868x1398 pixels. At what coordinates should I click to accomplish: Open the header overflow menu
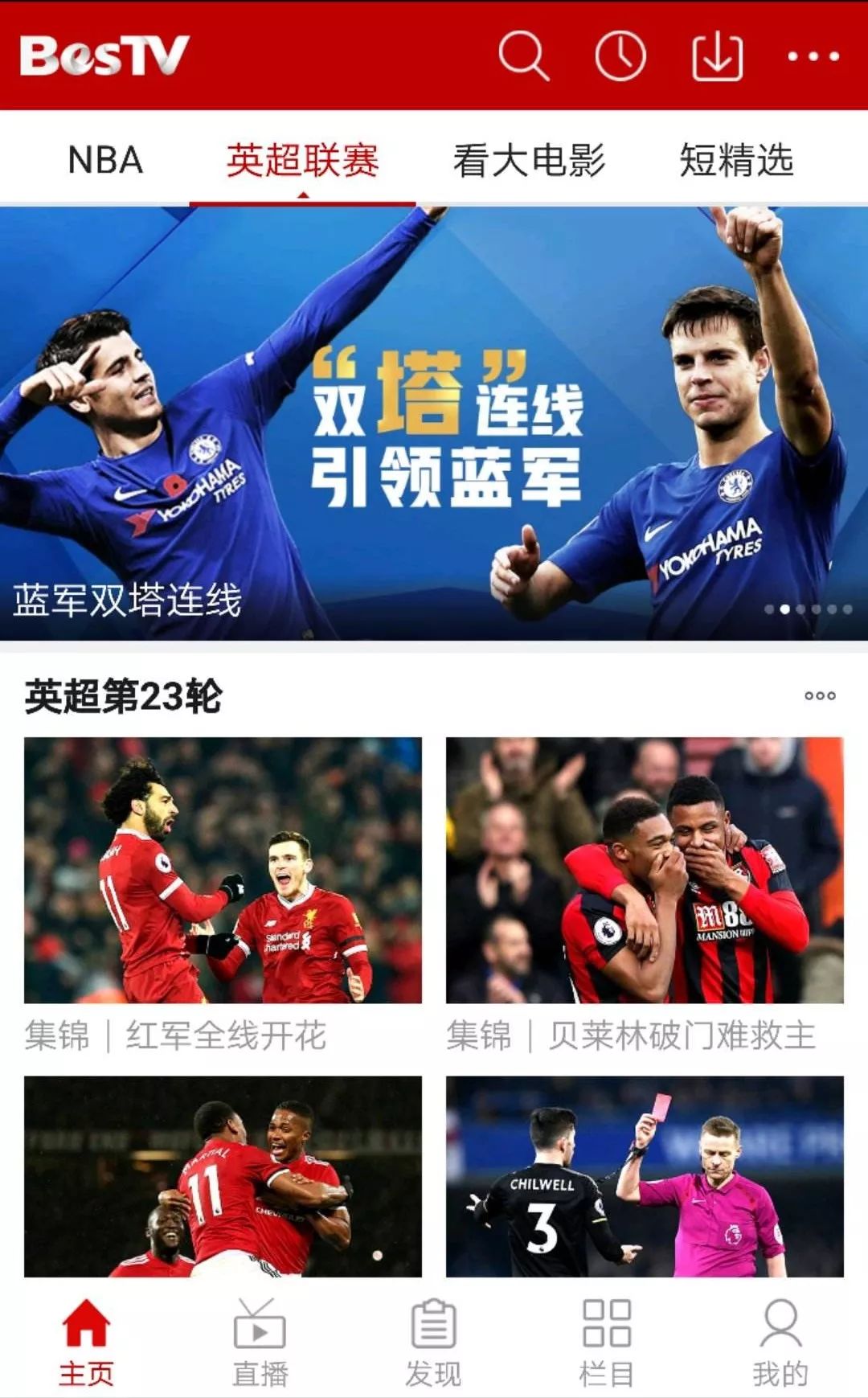click(x=813, y=56)
